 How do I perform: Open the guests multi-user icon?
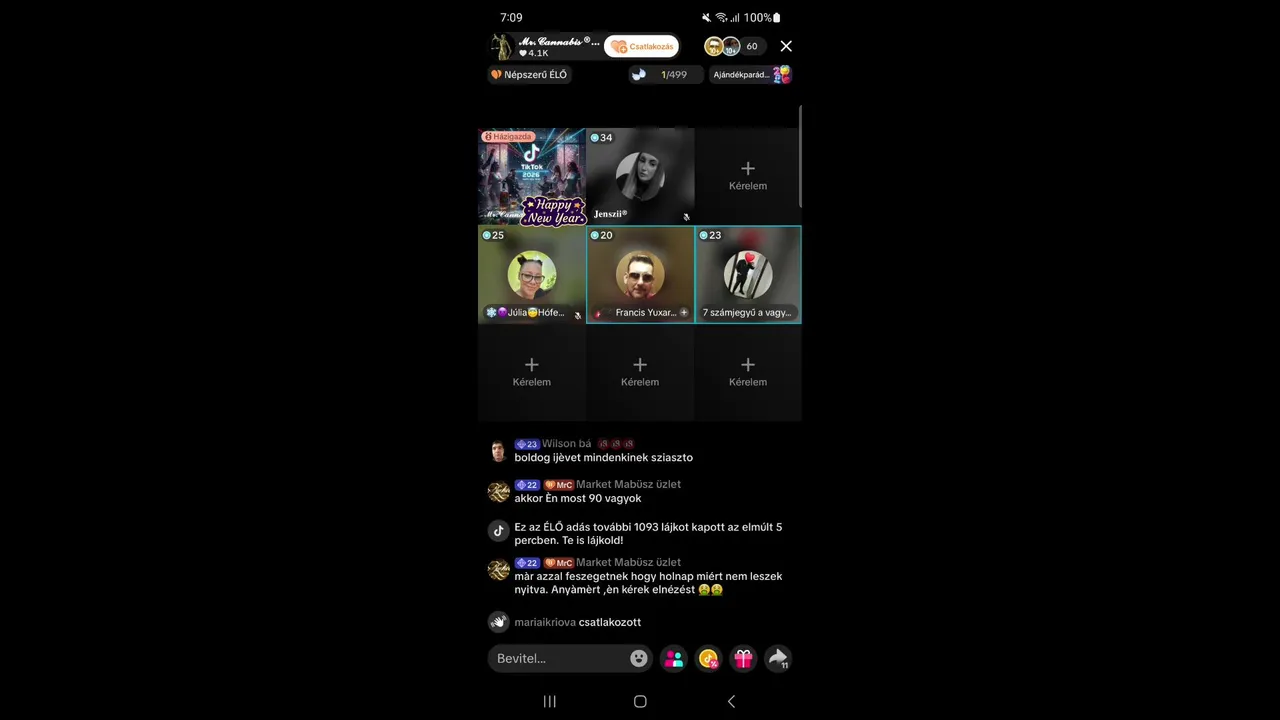coord(674,658)
